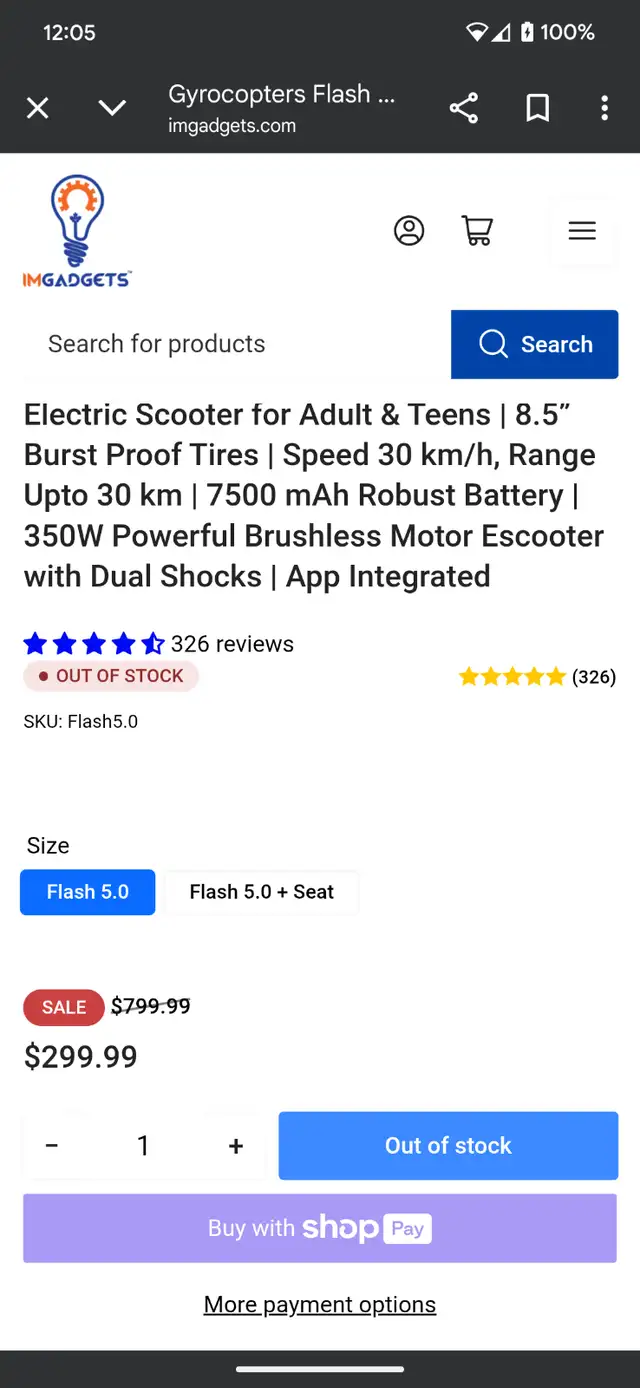Viewport: 640px width, 1388px height.
Task: Open More payment options link
Action: (x=320, y=1305)
